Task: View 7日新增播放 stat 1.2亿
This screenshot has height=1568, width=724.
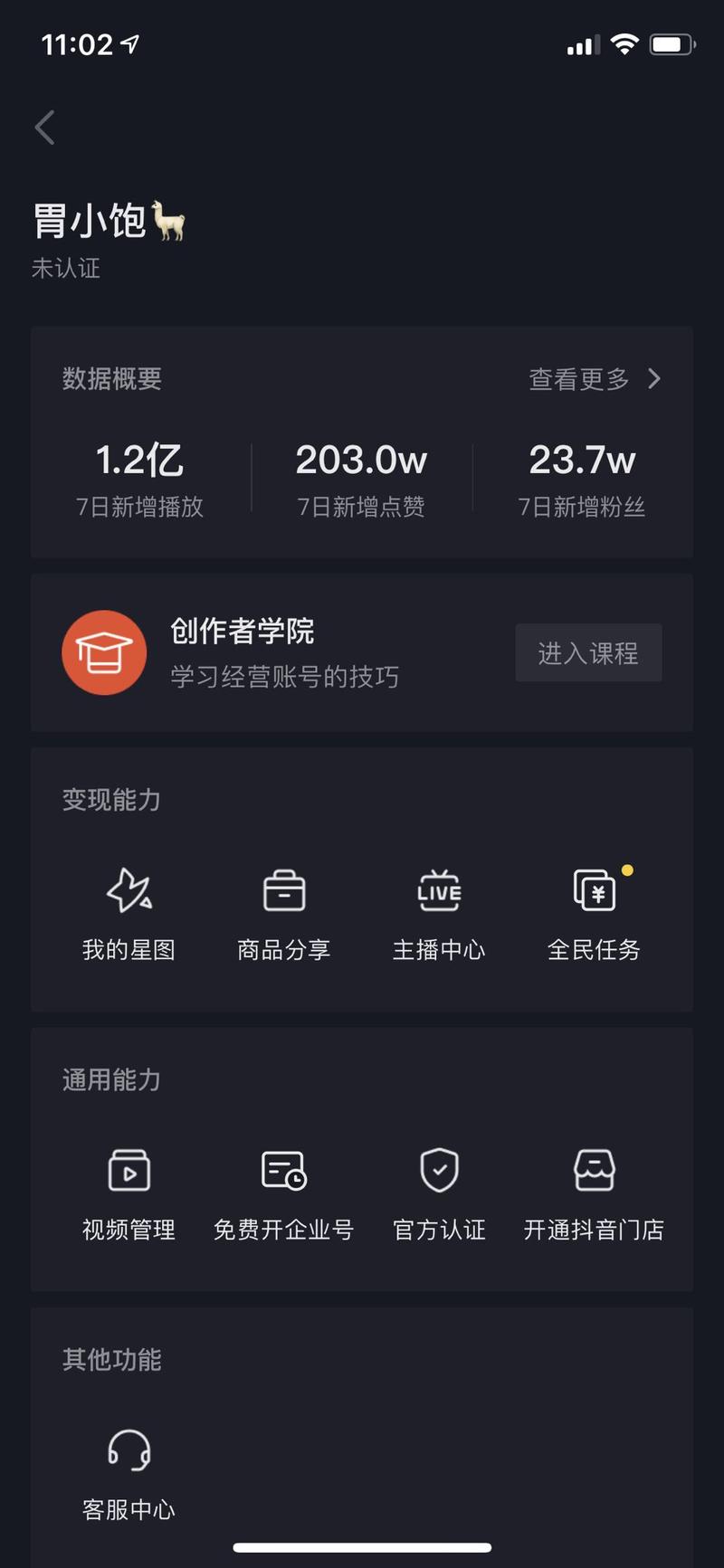Action: pos(140,461)
